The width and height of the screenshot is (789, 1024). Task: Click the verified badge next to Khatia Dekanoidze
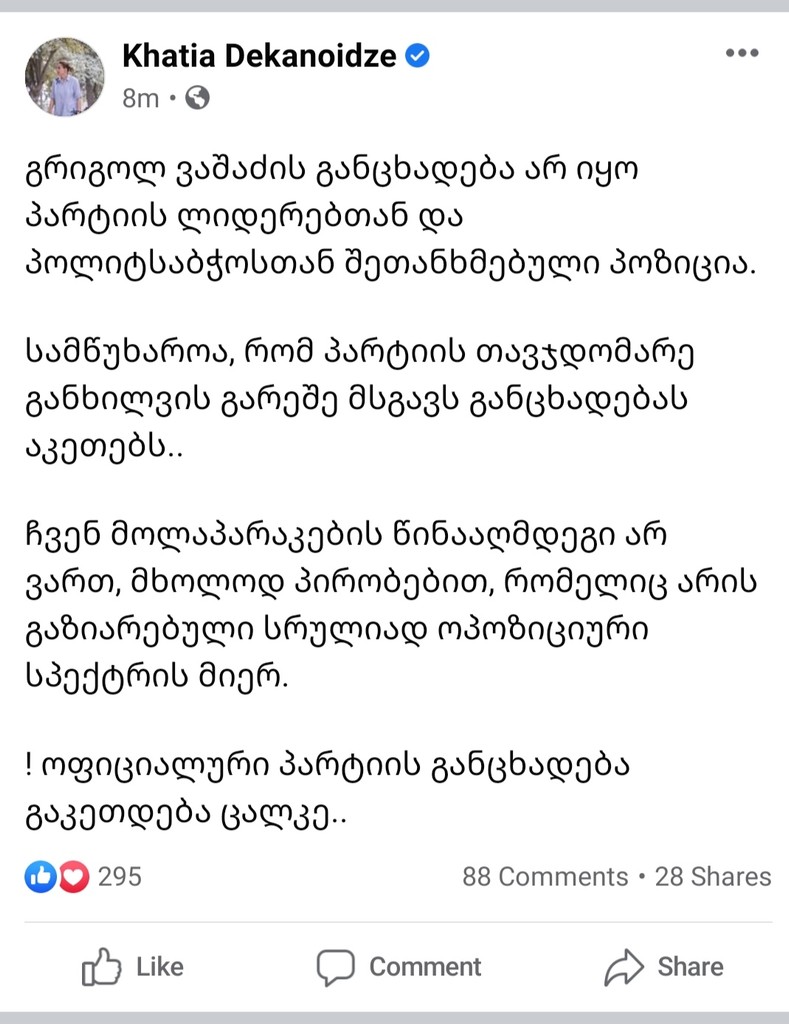tap(416, 57)
